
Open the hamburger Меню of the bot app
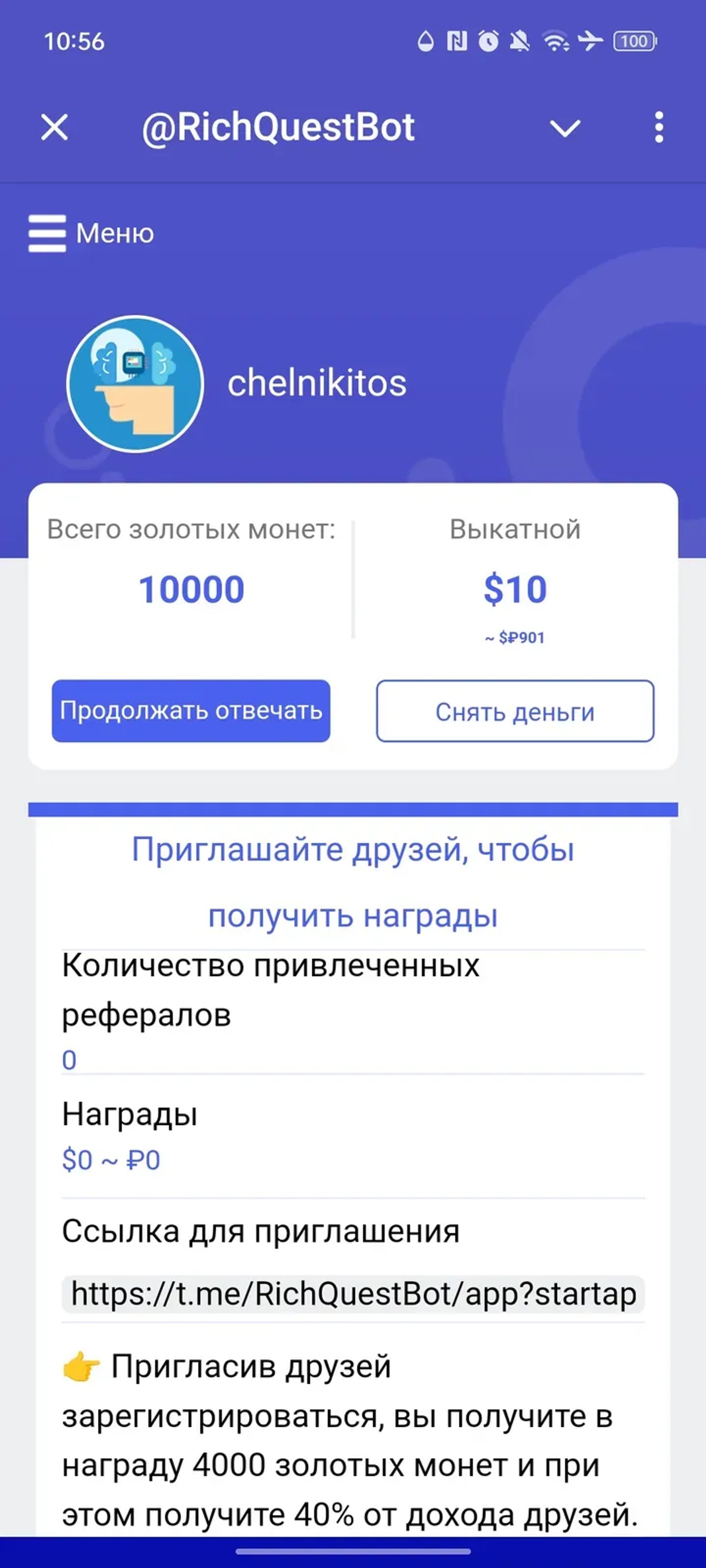[48, 233]
